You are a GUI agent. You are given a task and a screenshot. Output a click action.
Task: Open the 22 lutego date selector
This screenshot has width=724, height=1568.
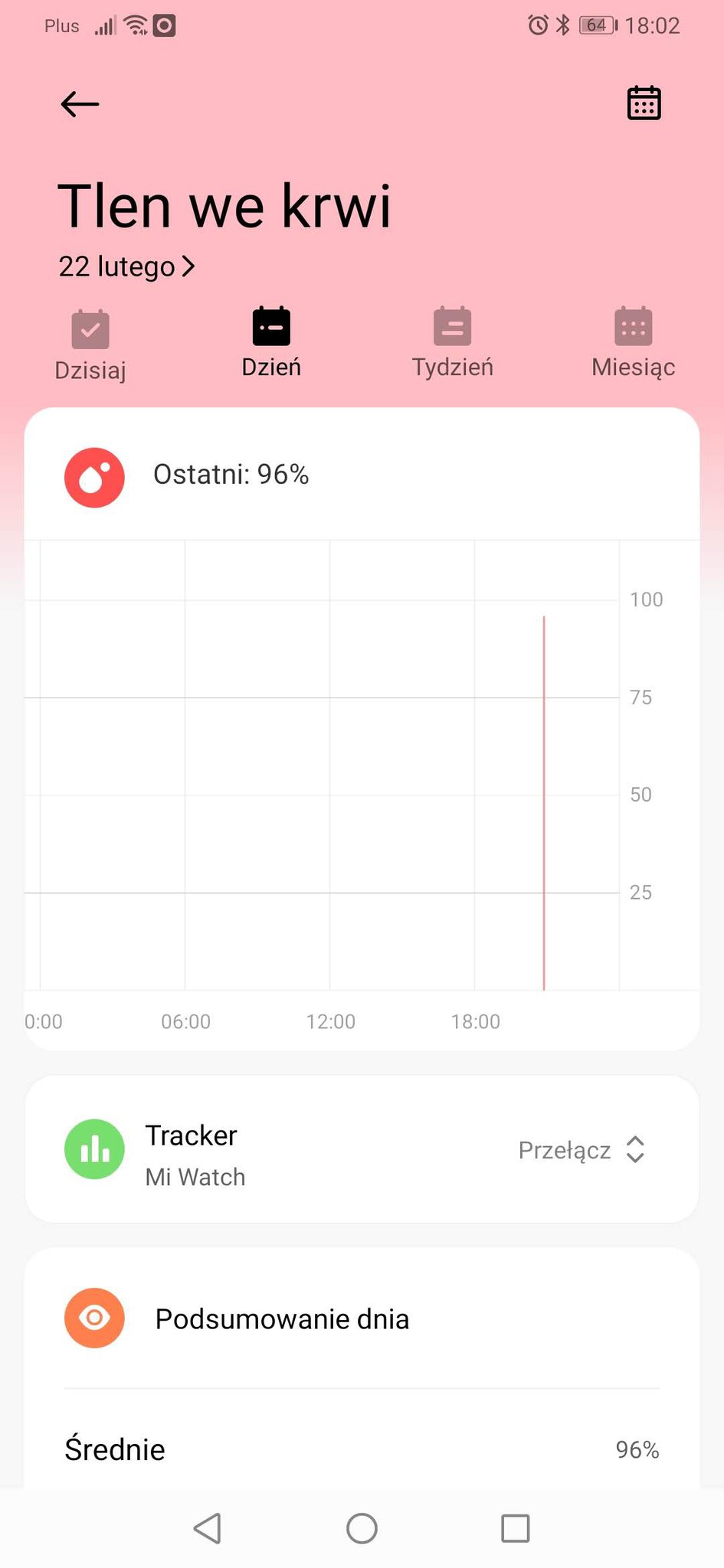126,266
